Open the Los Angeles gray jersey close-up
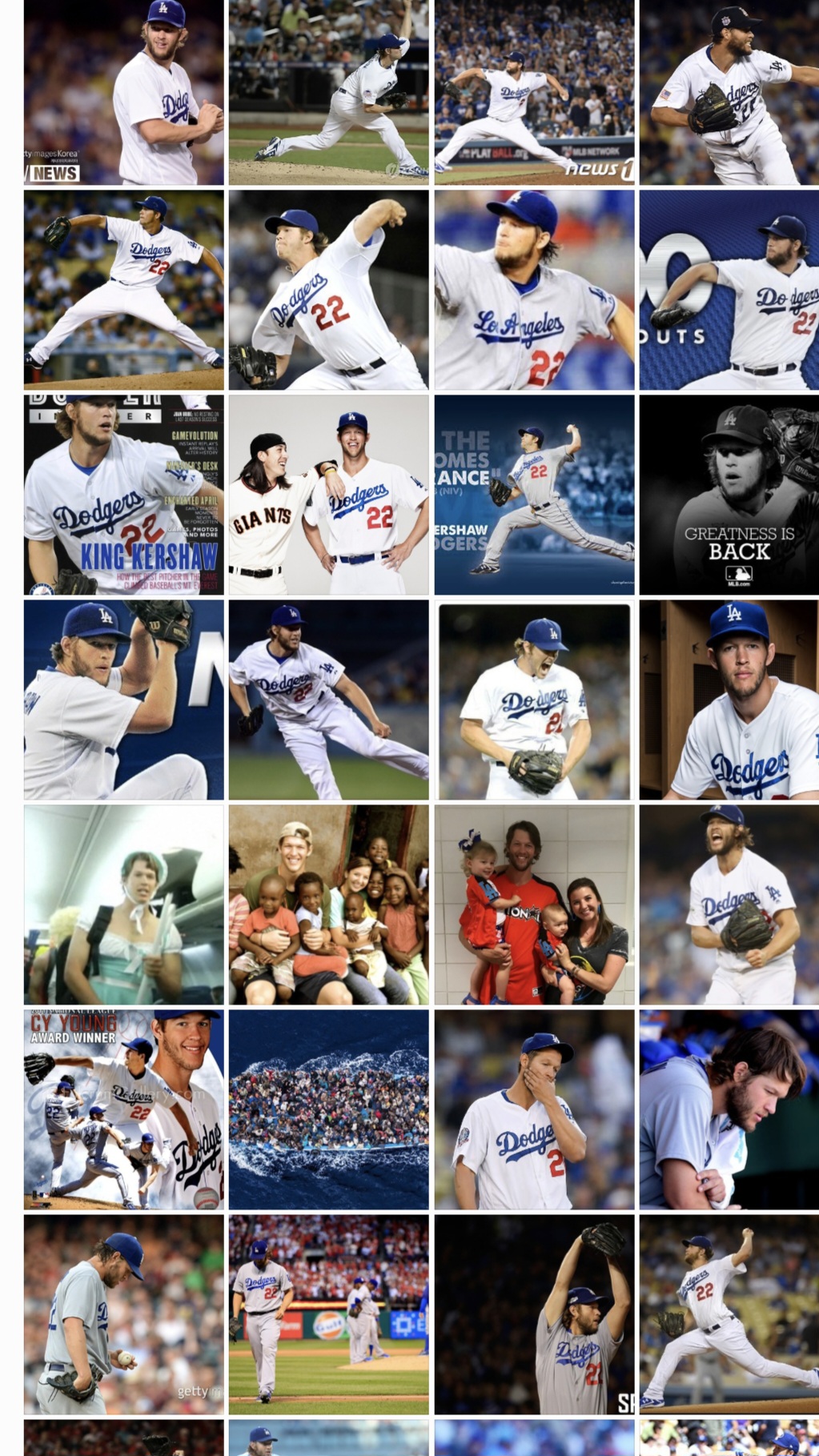 pos(534,290)
